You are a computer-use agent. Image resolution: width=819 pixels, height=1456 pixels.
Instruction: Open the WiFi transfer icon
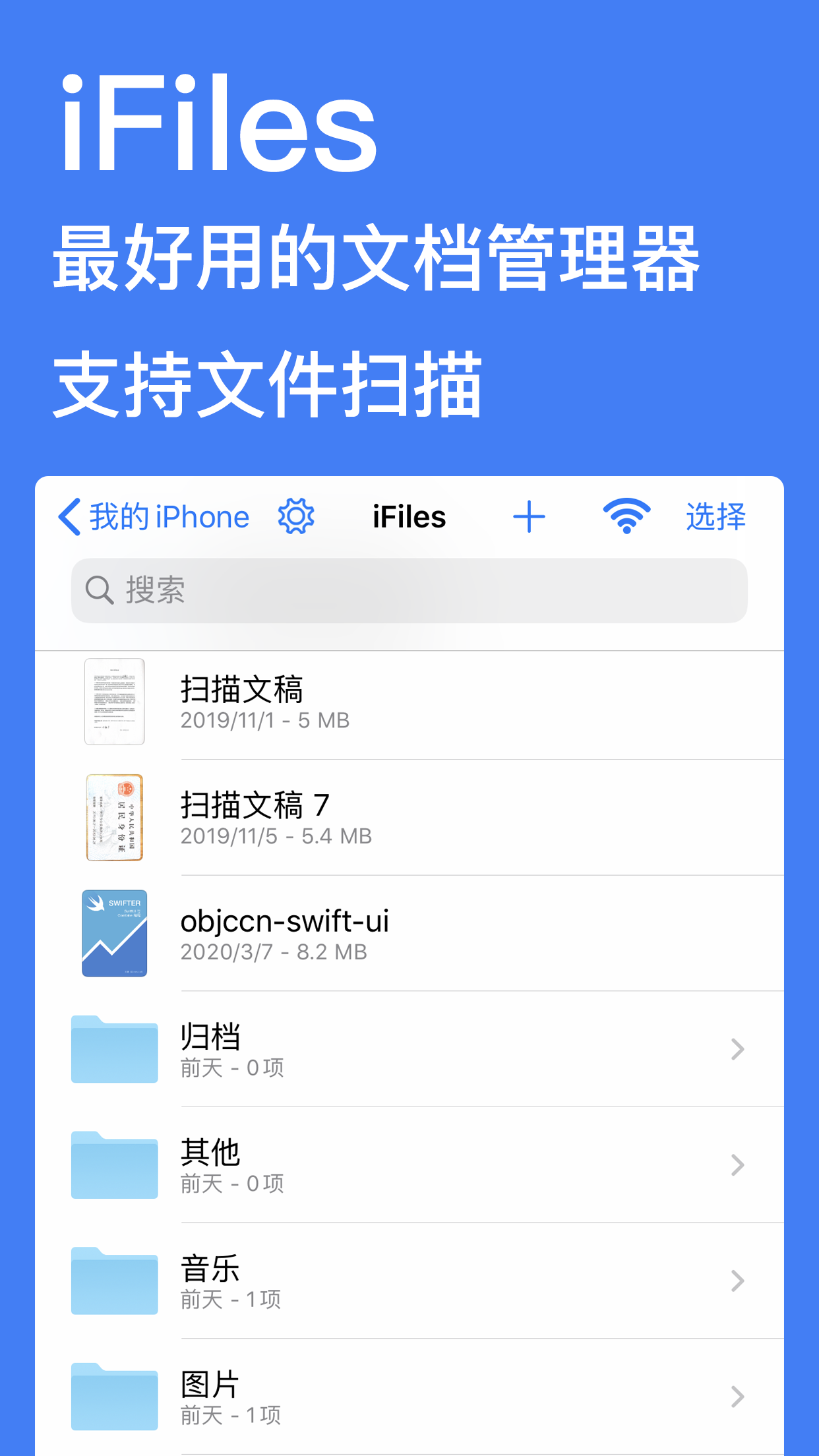point(625,516)
